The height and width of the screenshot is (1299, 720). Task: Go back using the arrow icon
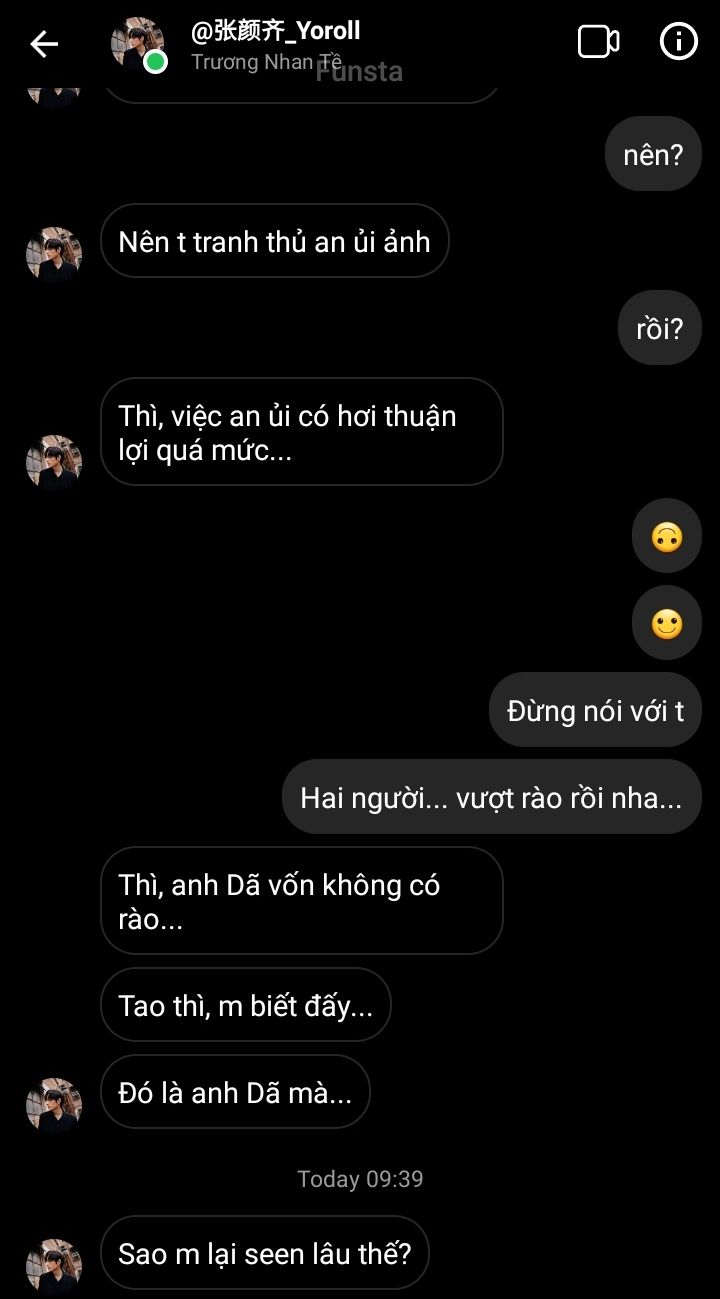tap(44, 43)
